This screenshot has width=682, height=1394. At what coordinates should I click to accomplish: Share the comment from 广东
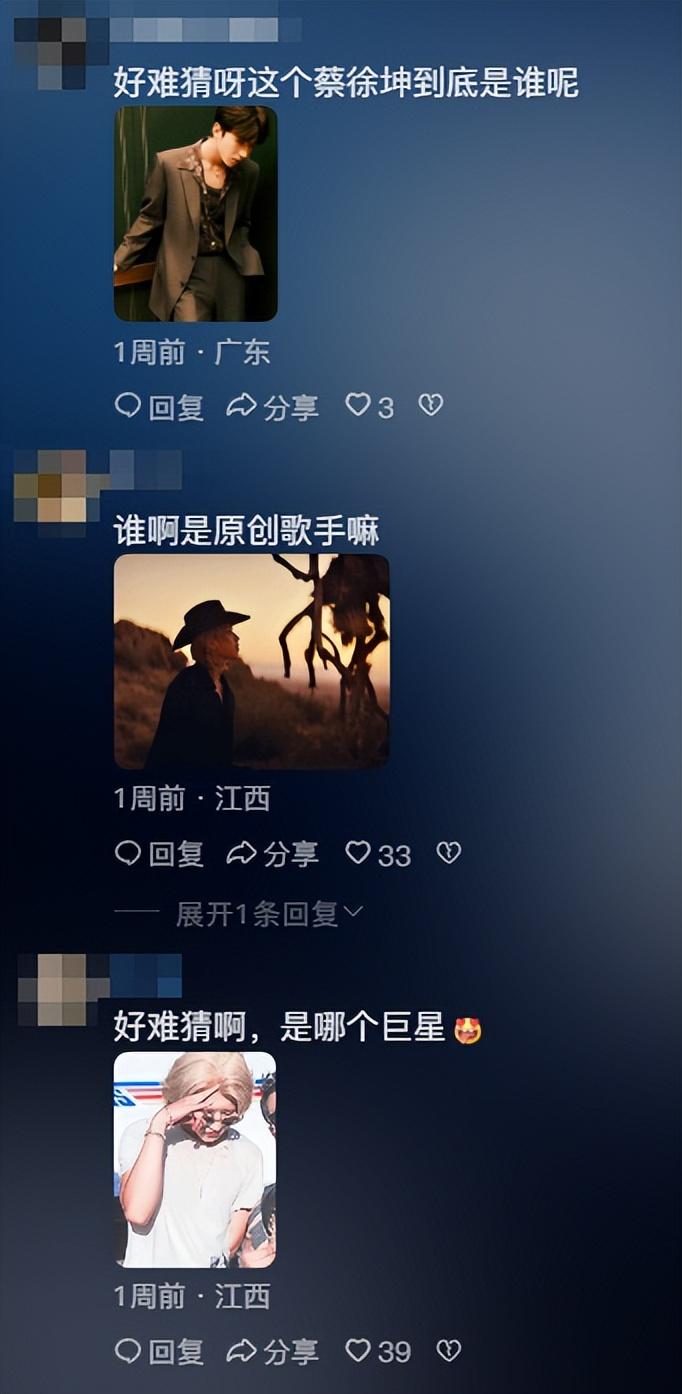(272, 406)
